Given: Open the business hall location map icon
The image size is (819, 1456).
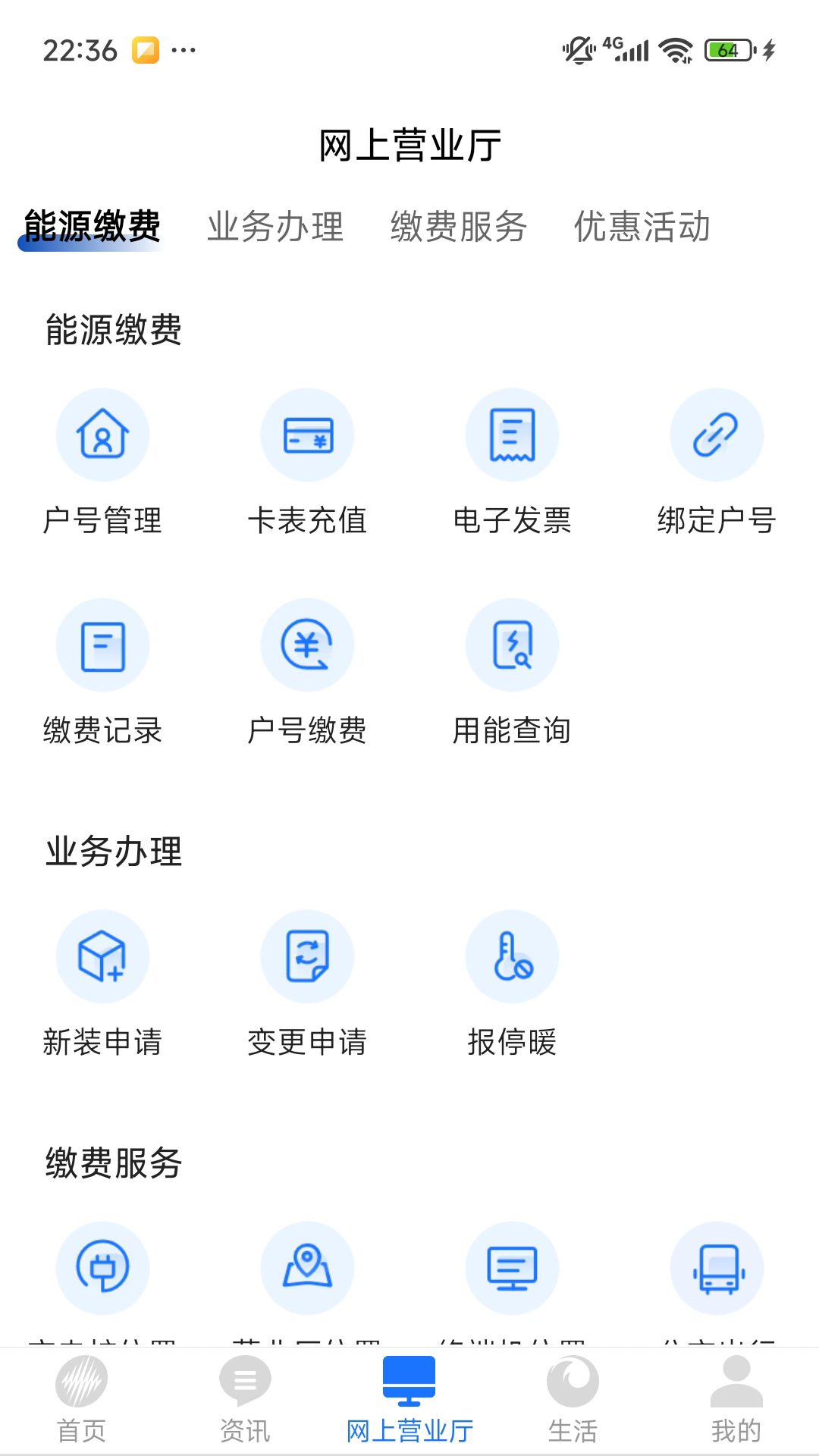Looking at the screenshot, I should [307, 1269].
